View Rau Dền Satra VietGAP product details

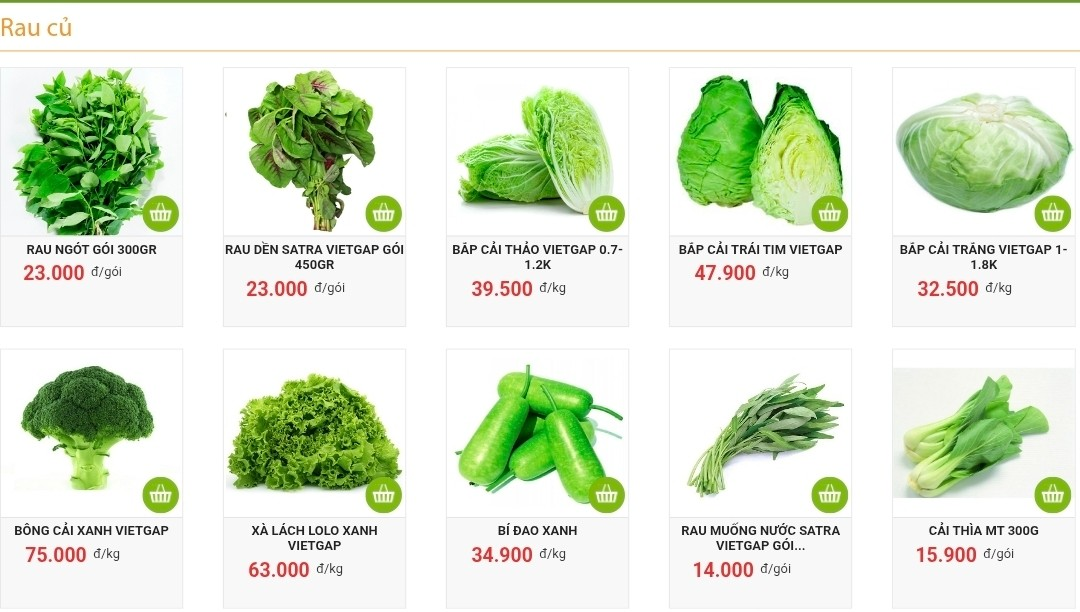coord(314,257)
